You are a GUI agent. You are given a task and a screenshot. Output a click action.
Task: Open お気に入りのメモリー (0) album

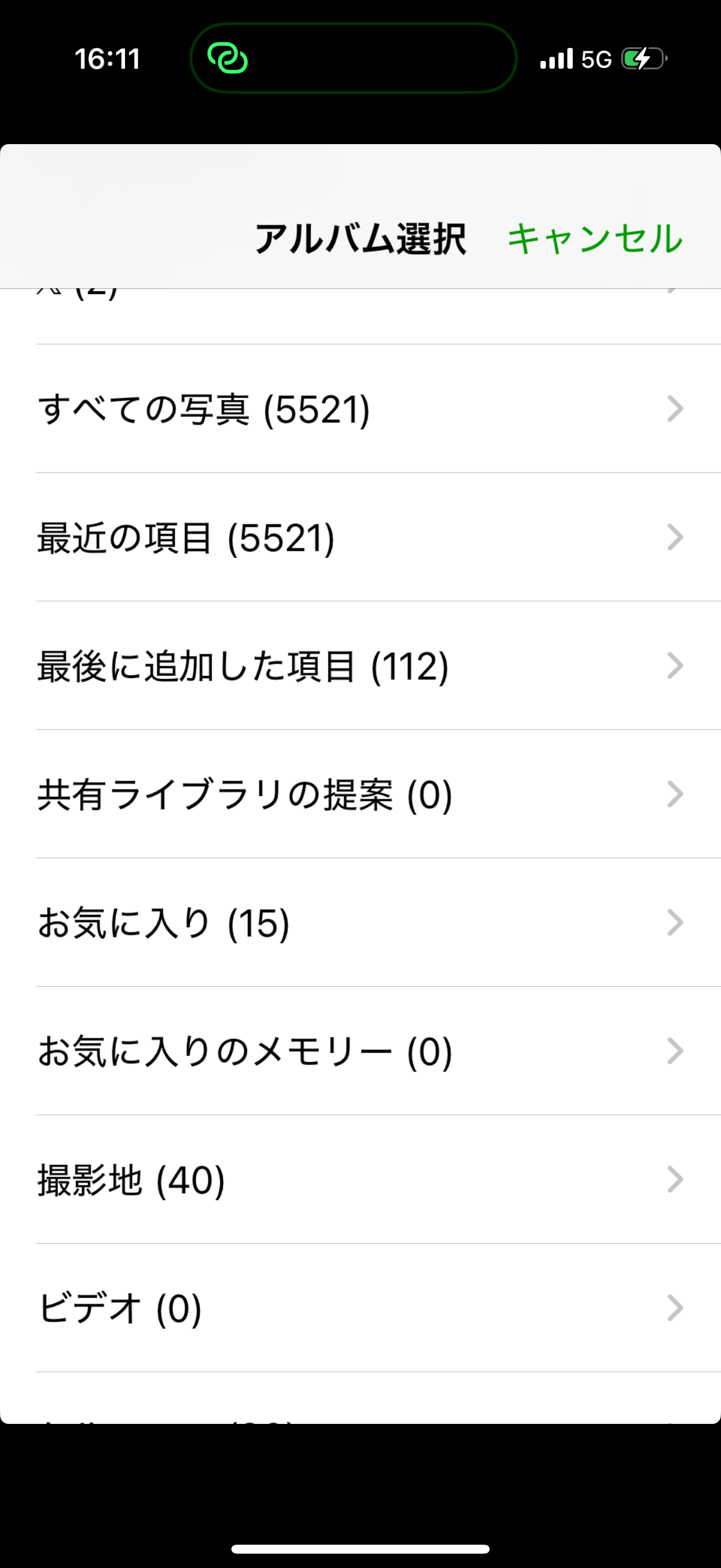[360, 1051]
